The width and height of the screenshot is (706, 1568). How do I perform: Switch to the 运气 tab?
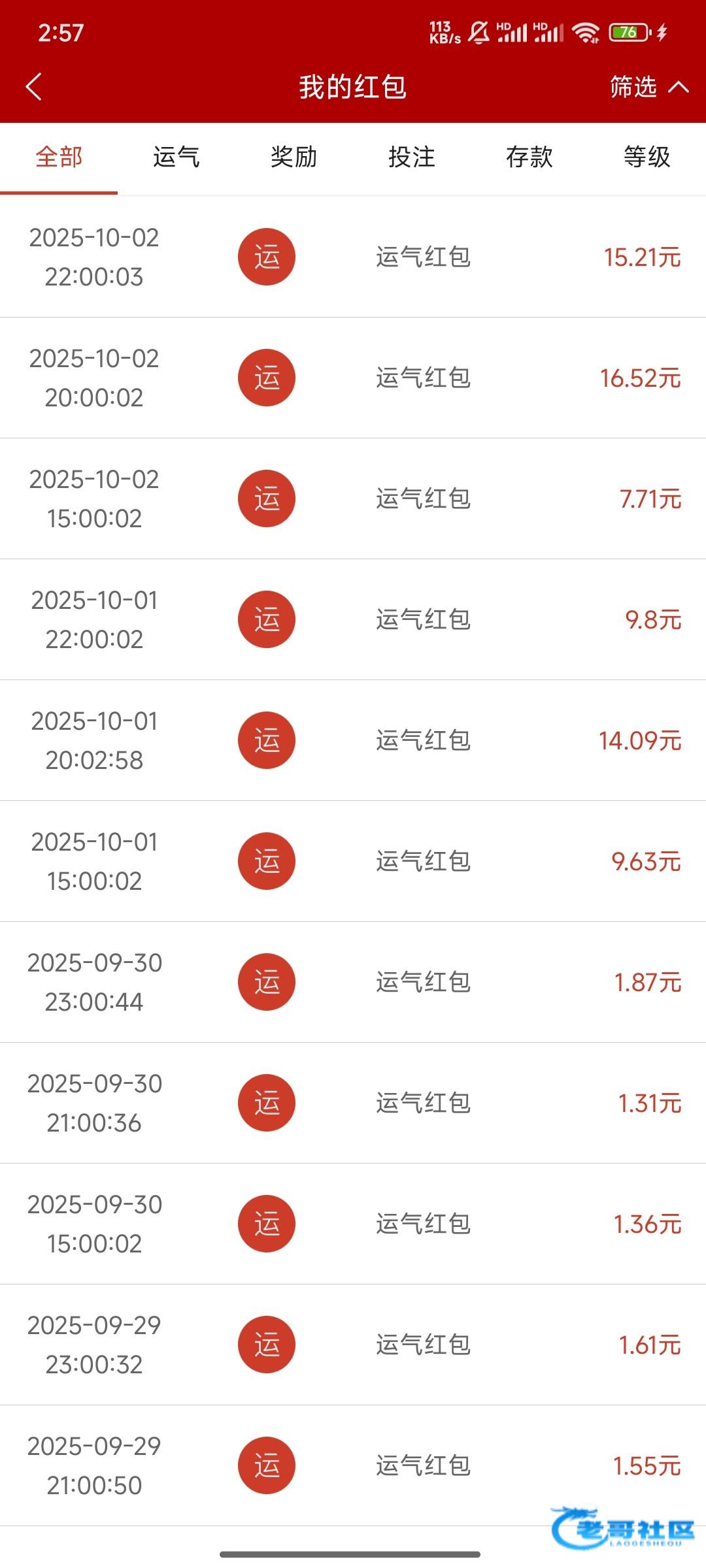pos(176,157)
